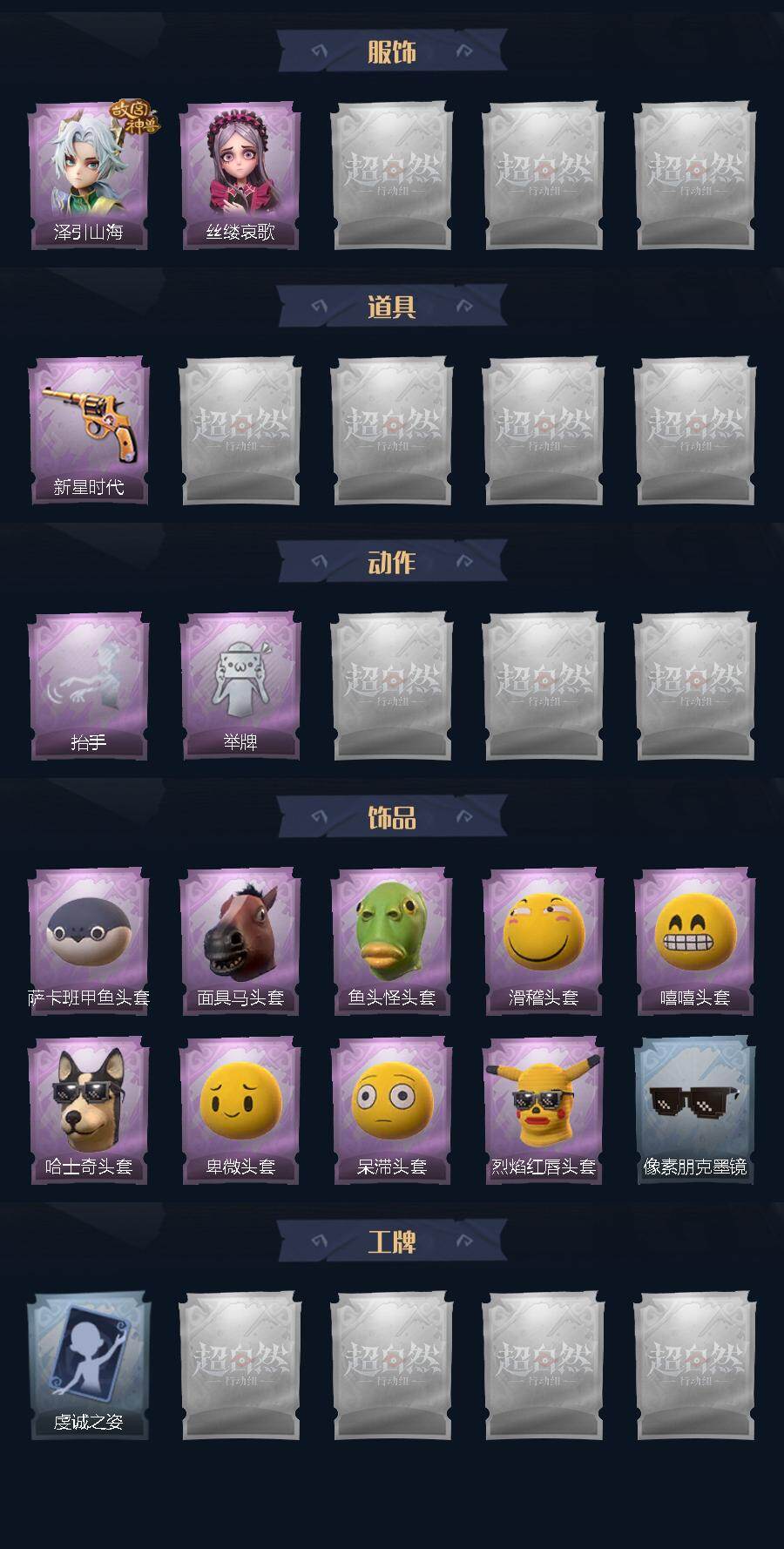The width and height of the screenshot is (784, 1549).
Task: Open the 烈焰红唇头套 accessory
Action: click(543, 1110)
